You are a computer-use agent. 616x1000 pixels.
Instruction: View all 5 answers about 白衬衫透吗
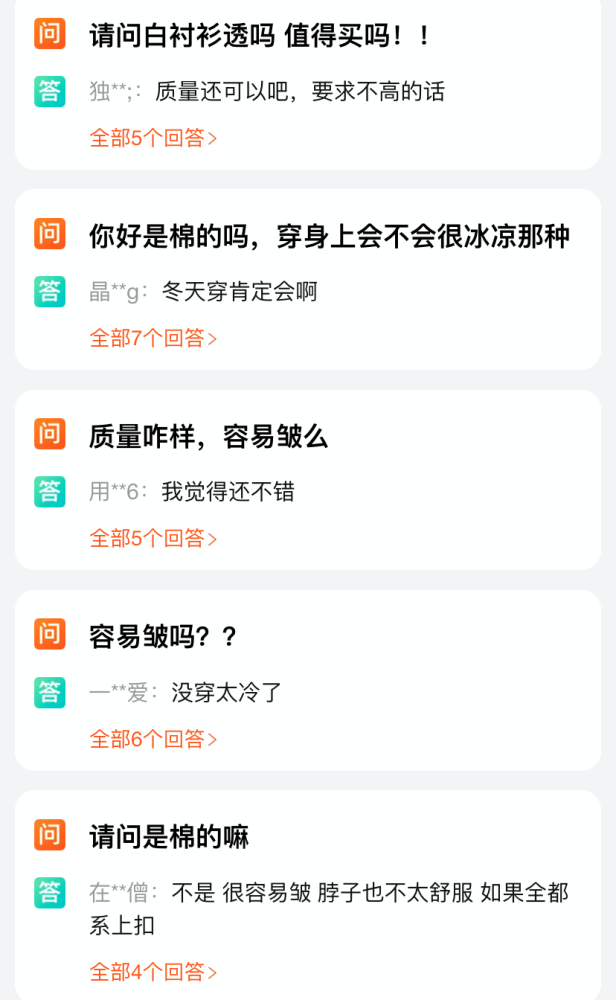(153, 138)
